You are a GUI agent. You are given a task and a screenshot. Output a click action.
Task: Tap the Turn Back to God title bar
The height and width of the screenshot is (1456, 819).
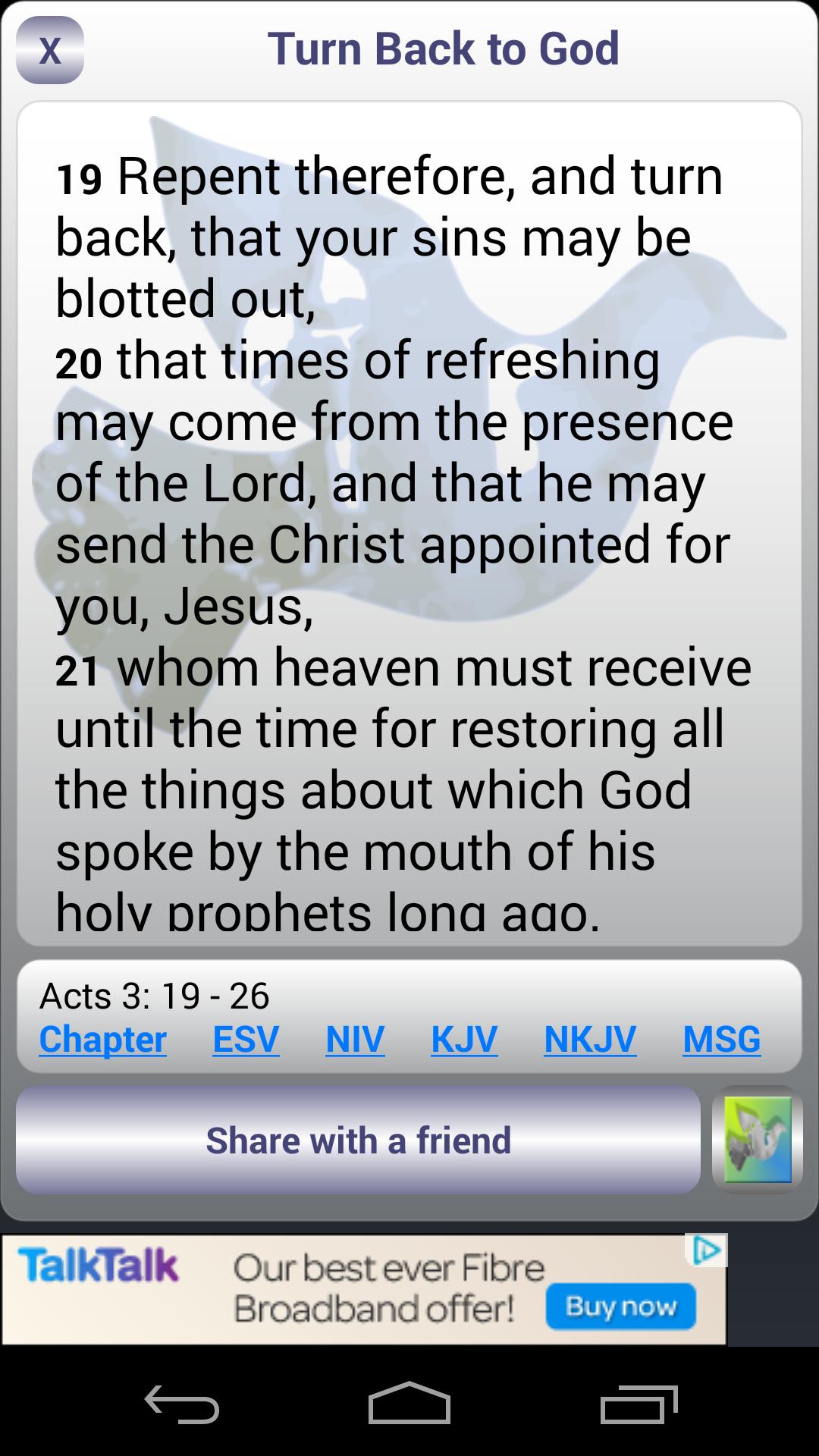click(444, 48)
